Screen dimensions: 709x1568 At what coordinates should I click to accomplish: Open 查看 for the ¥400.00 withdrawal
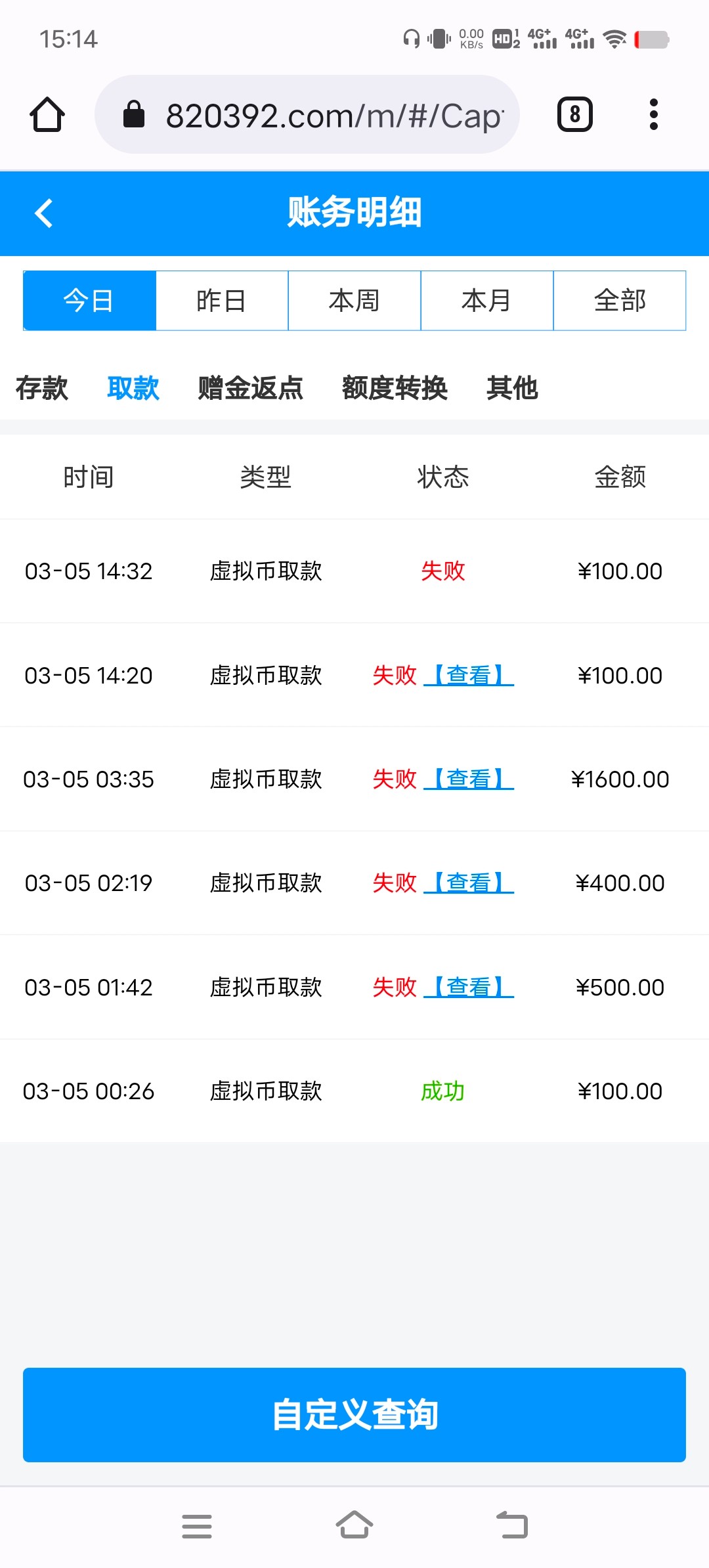(469, 883)
